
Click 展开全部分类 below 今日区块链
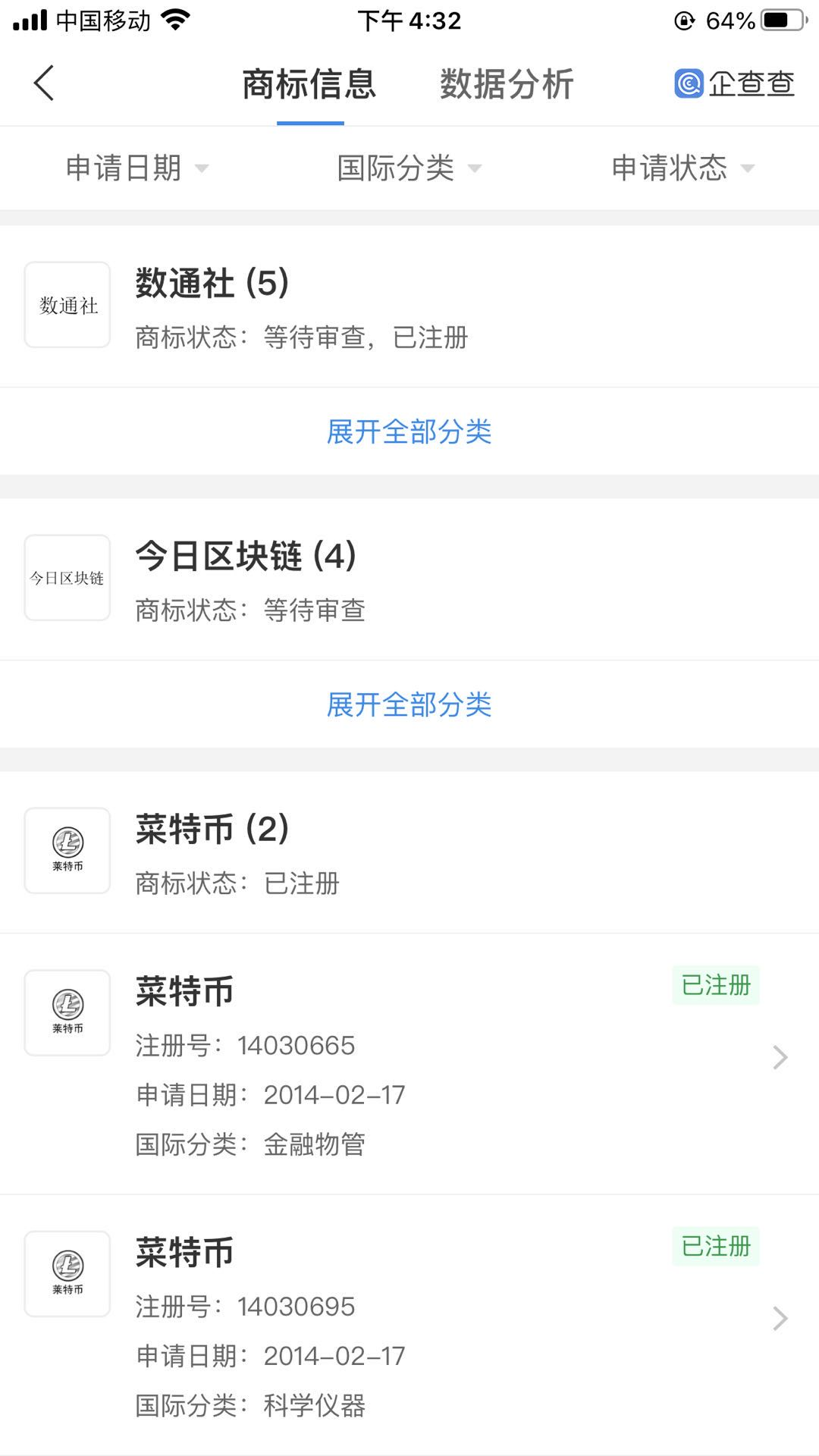click(x=409, y=705)
